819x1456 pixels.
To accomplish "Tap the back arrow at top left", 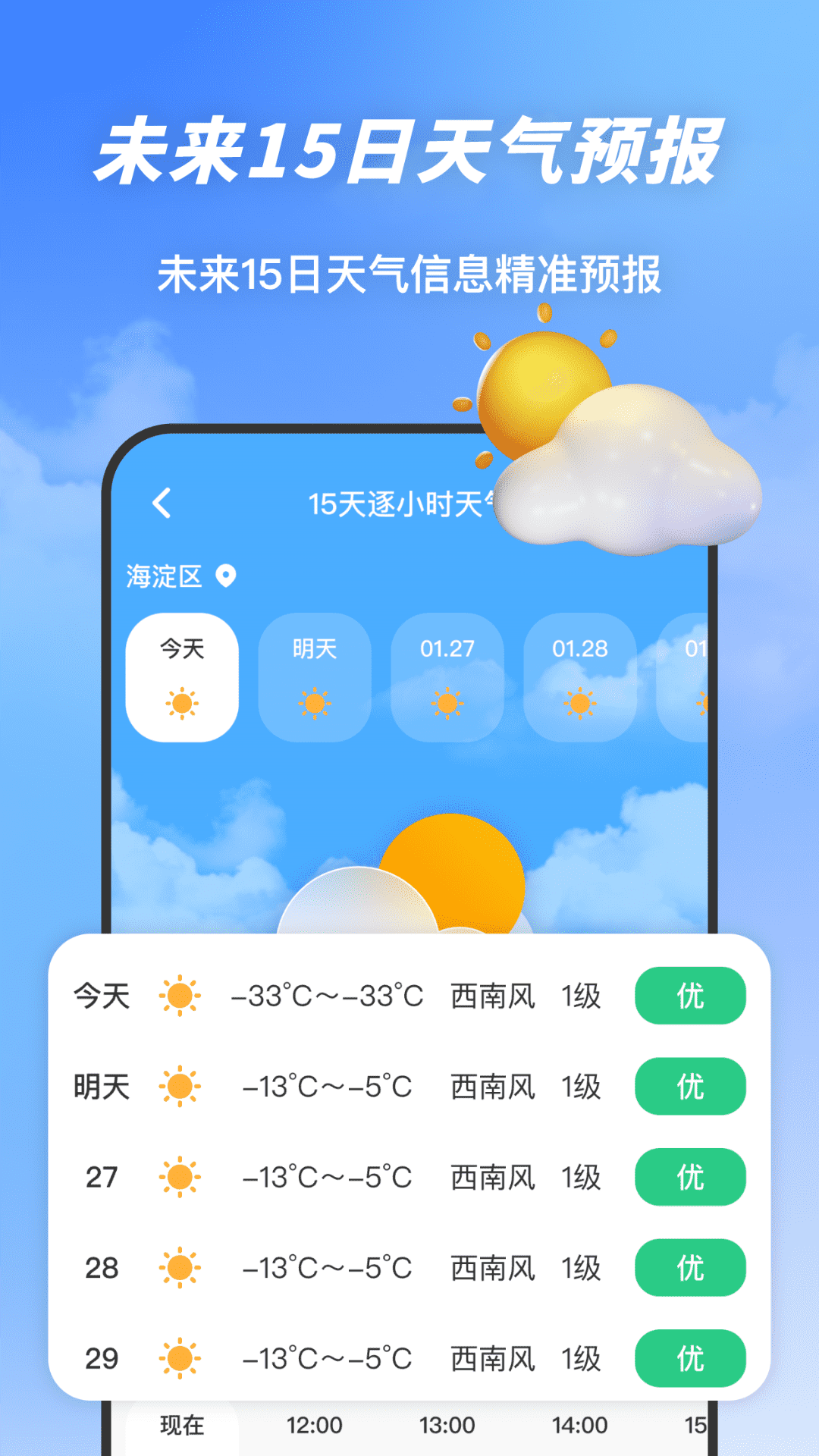I will click(162, 504).
